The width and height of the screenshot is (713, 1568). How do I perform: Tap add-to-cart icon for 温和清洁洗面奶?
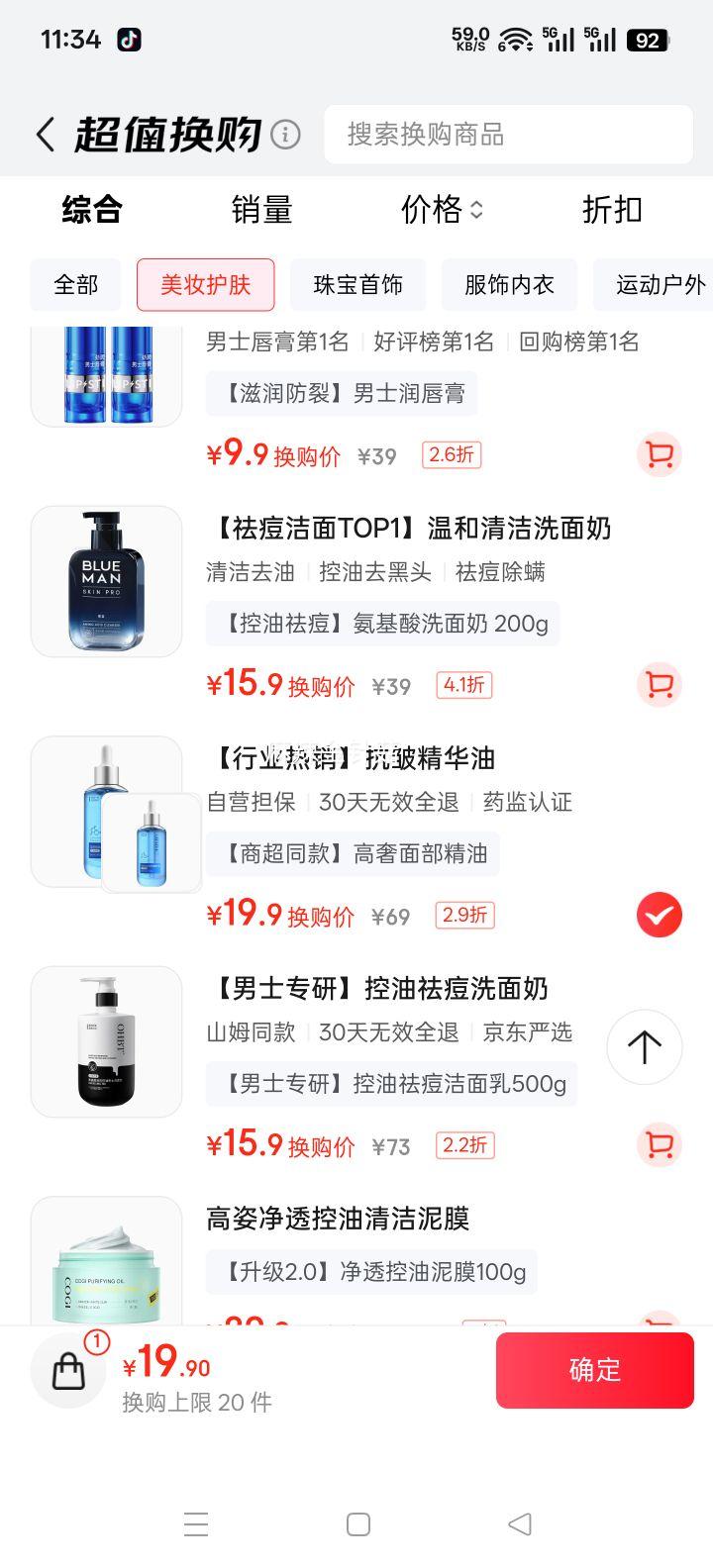pos(659,685)
